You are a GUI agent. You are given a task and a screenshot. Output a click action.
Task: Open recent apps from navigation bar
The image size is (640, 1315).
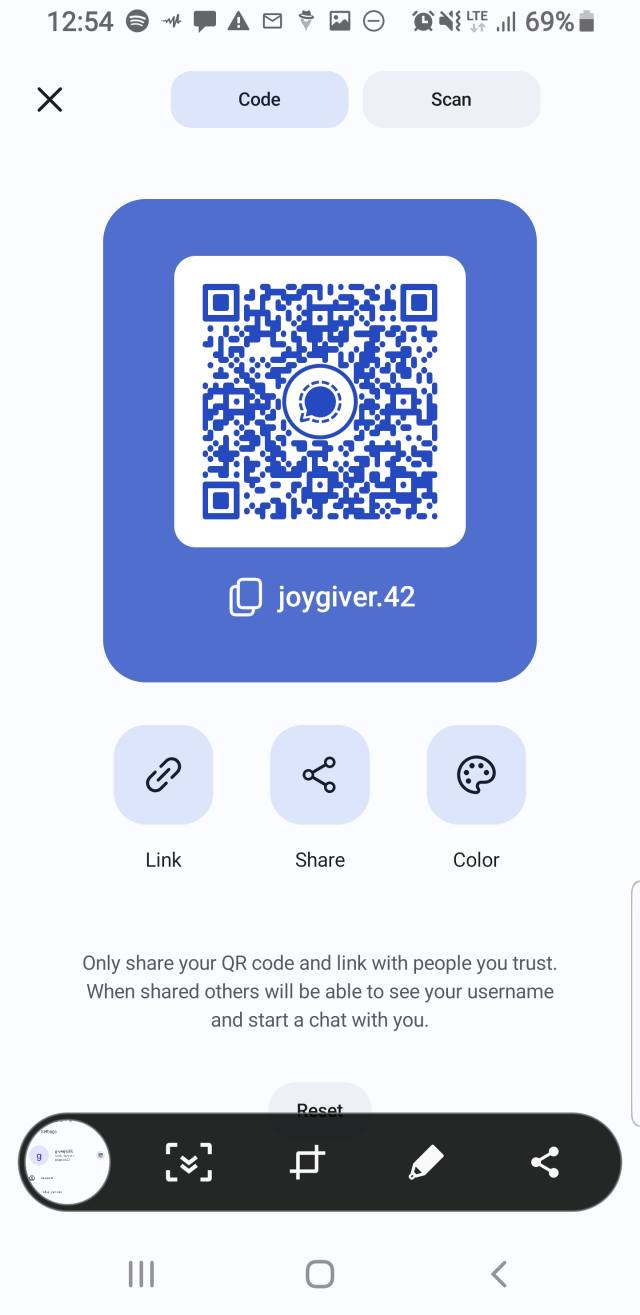click(x=141, y=1273)
